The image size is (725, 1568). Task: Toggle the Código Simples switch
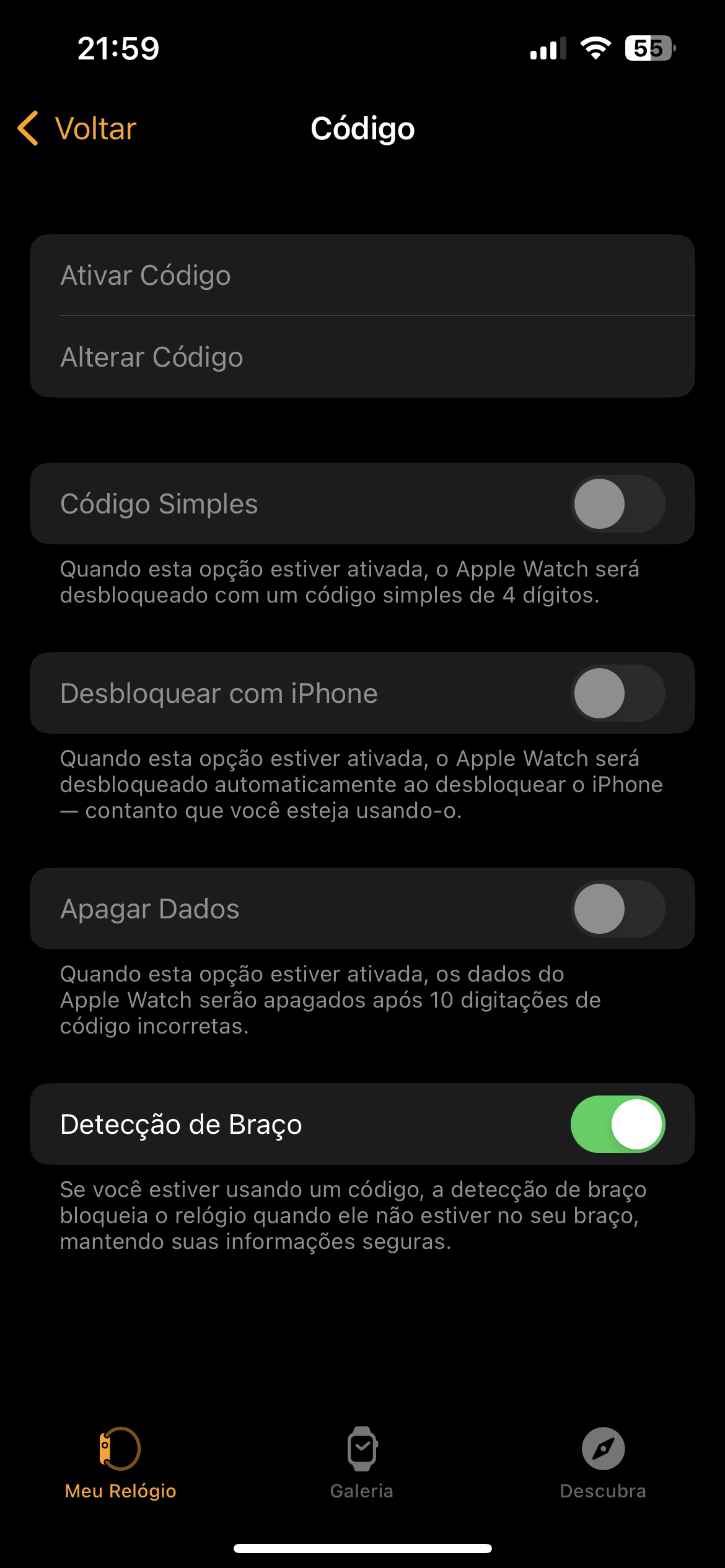tap(617, 503)
